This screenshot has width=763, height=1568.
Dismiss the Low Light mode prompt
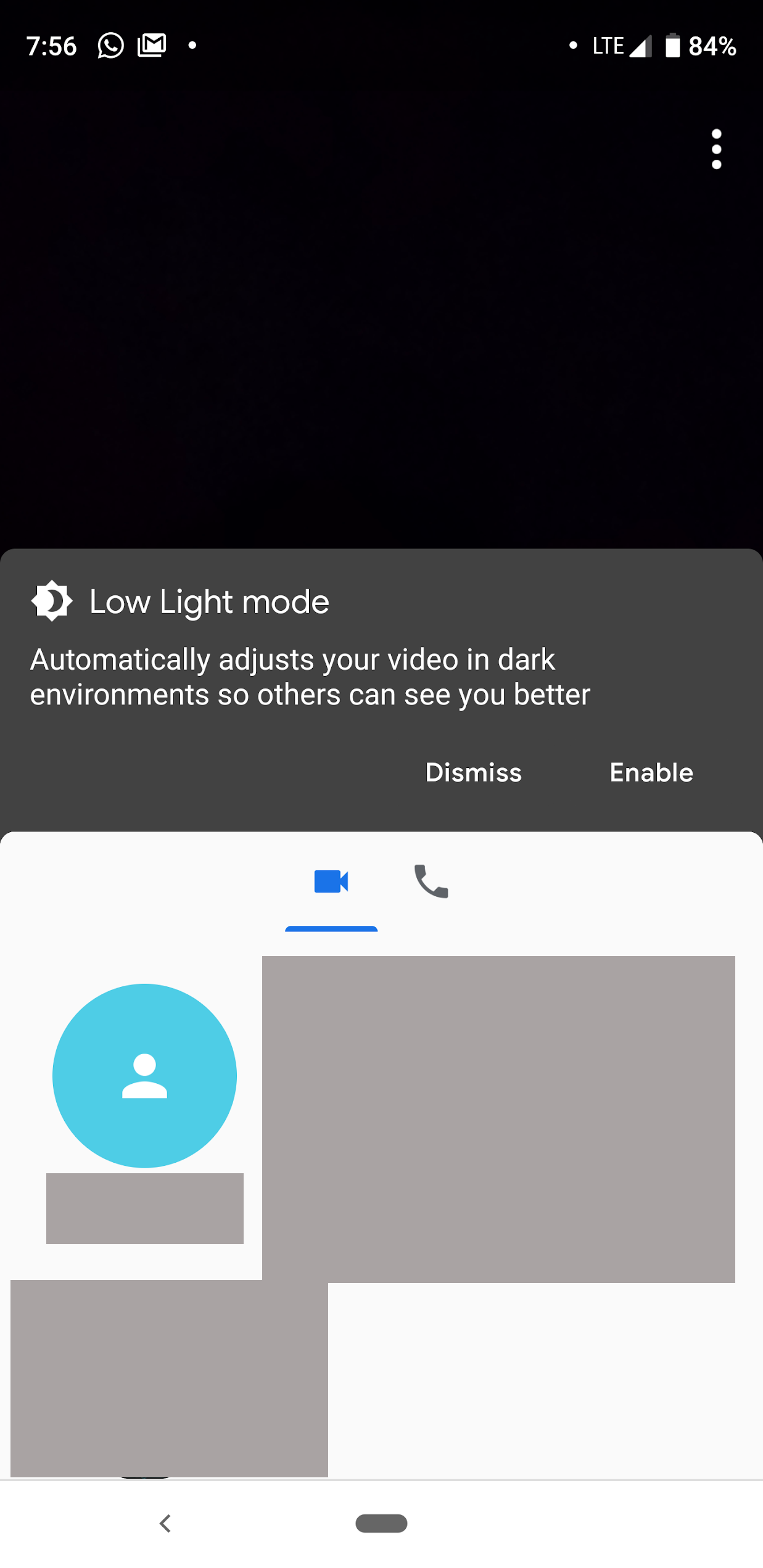473,772
